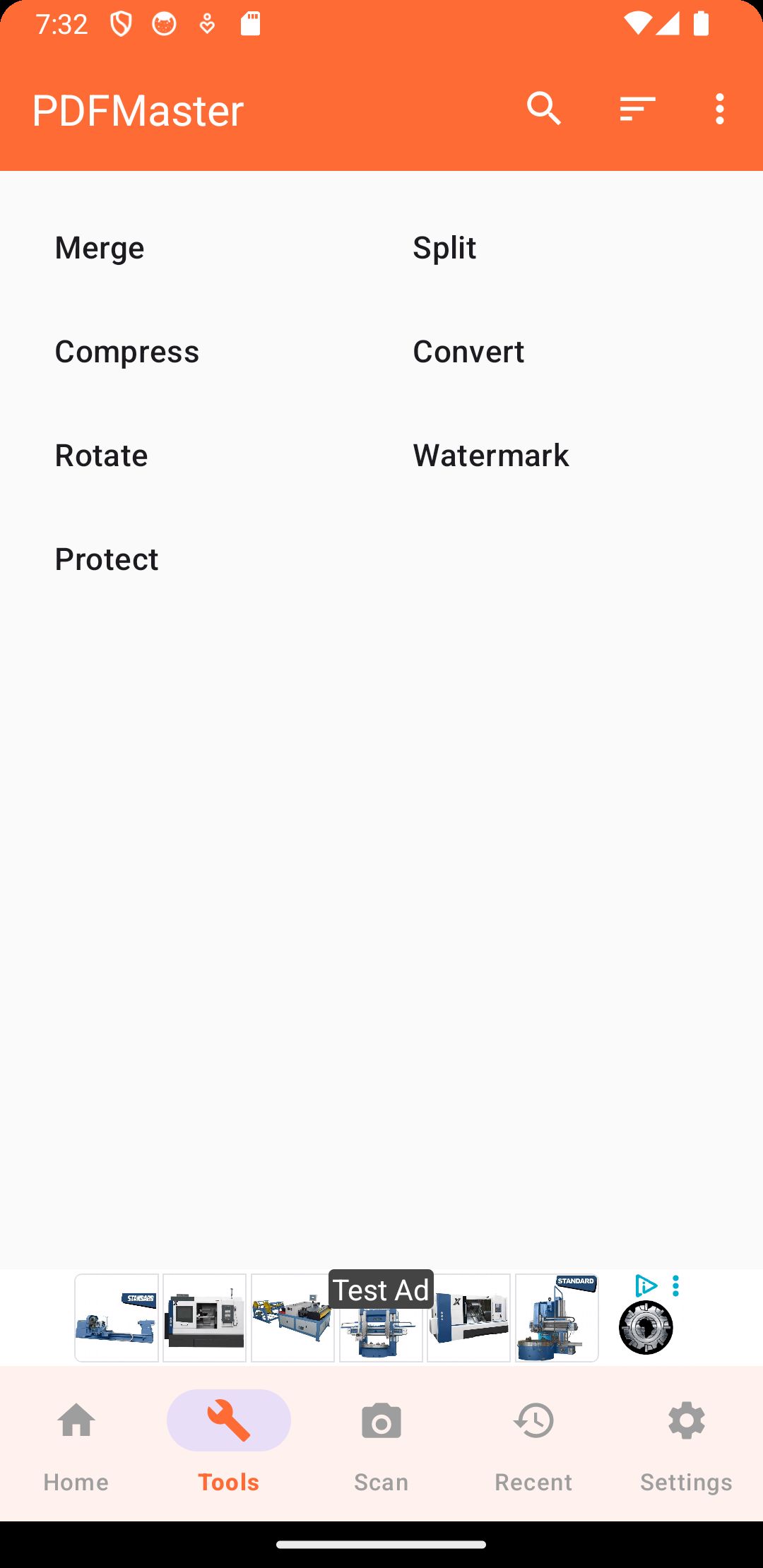Open the Convert tool
Screen dimensions: 763x1568
coord(468,352)
